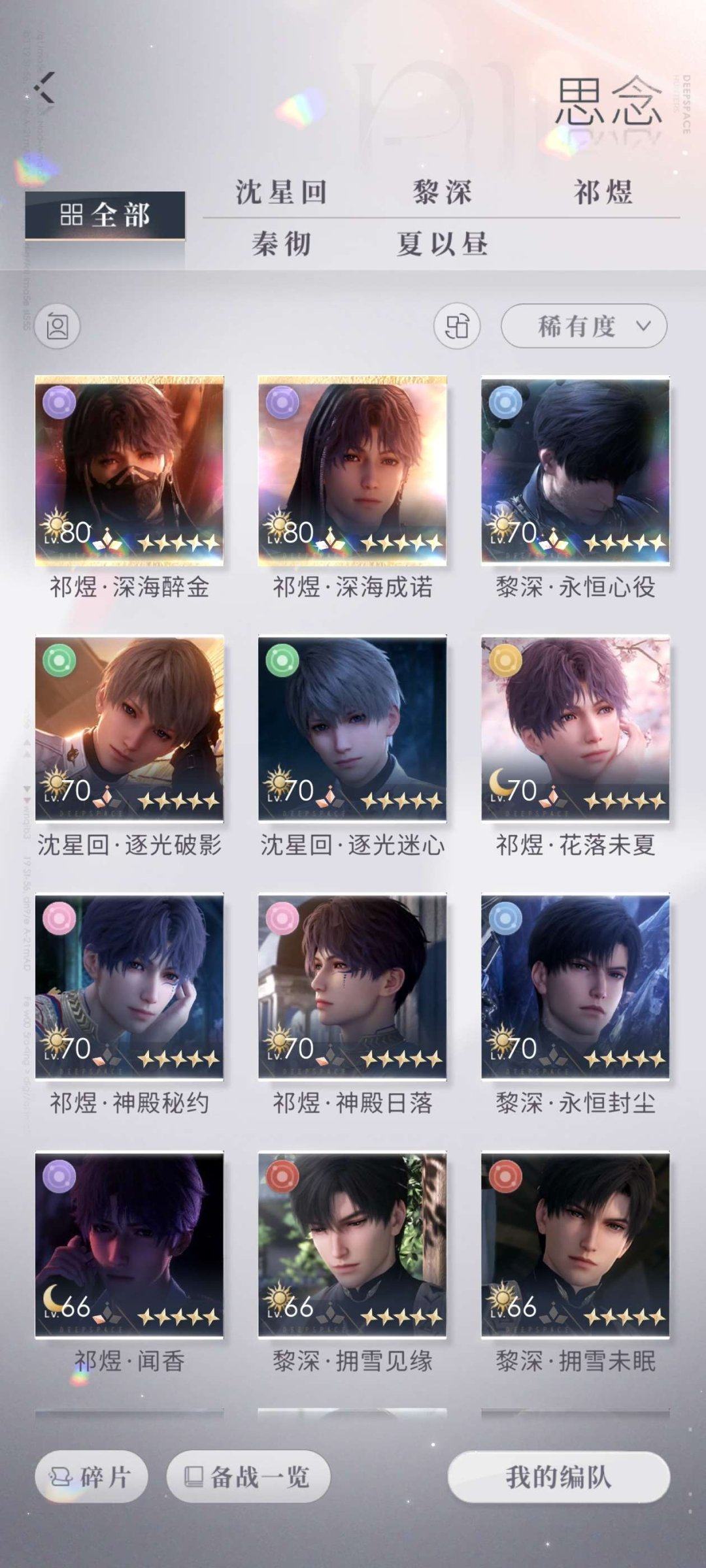Open the 祁煜·神殿日落 card
The image size is (706, 1568).
tap(352, 987)
